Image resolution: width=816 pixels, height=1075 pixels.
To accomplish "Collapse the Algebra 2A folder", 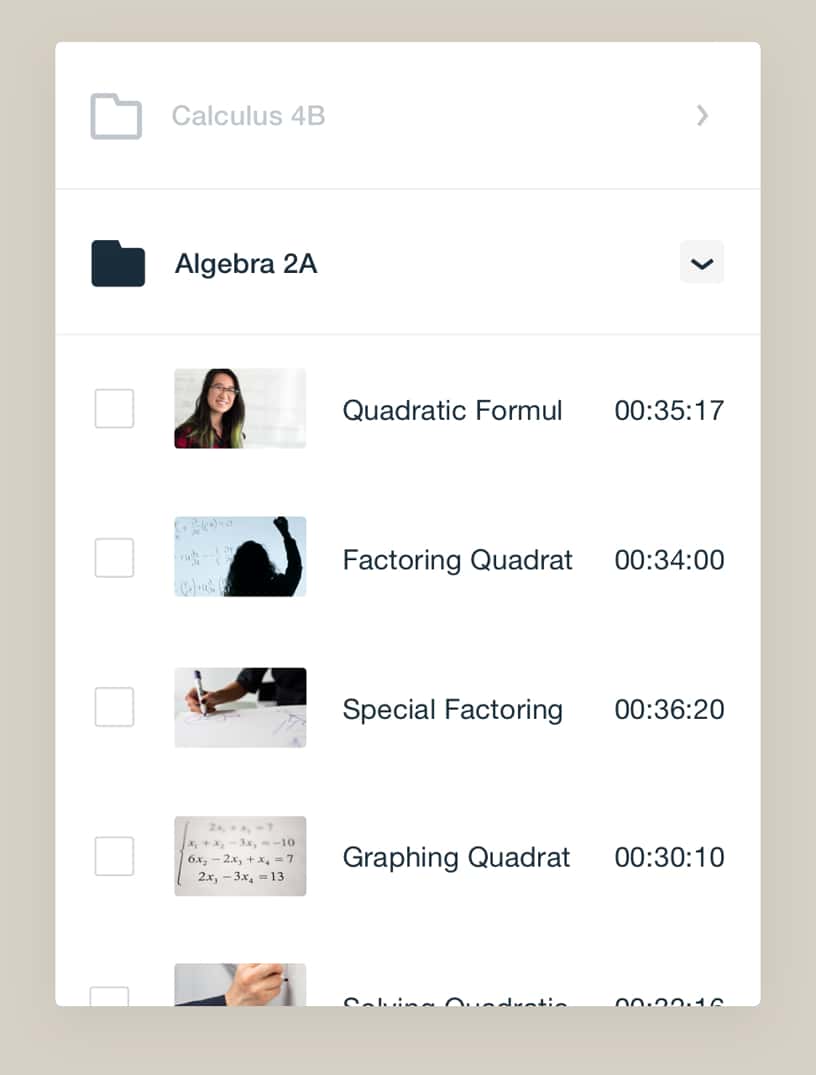I will click(702, 263).
